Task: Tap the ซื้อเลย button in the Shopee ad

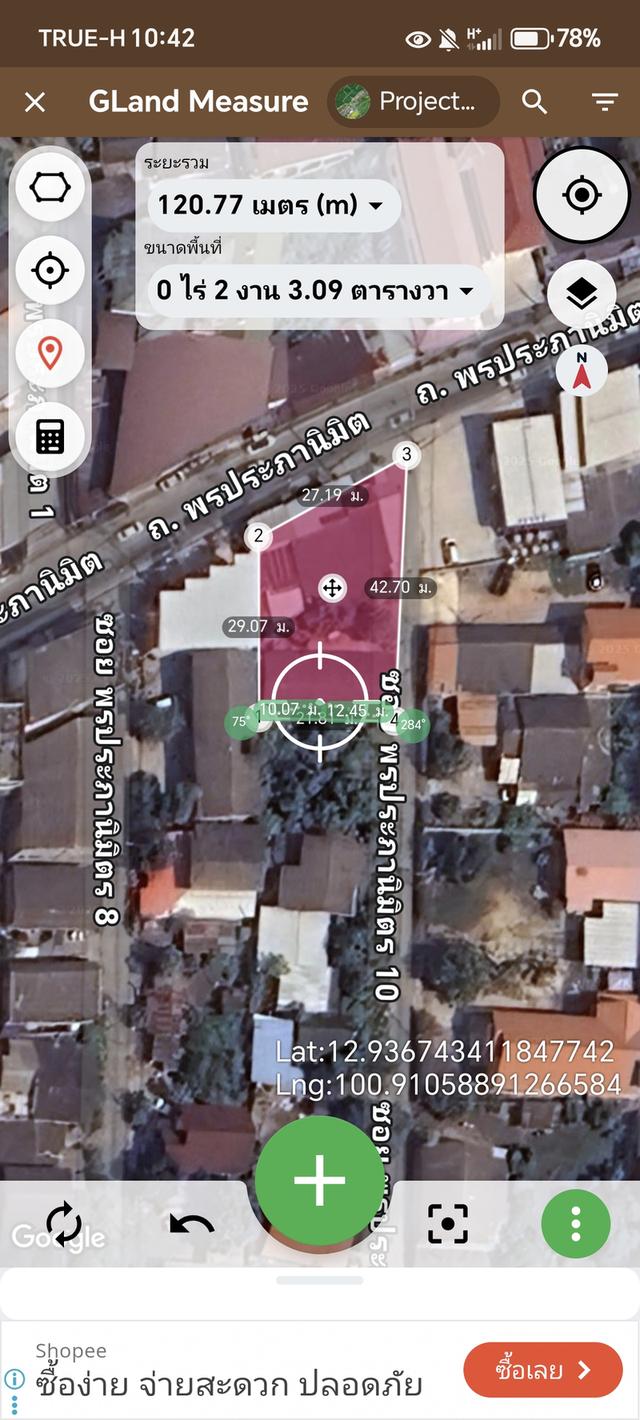Action: point(543,1370)
